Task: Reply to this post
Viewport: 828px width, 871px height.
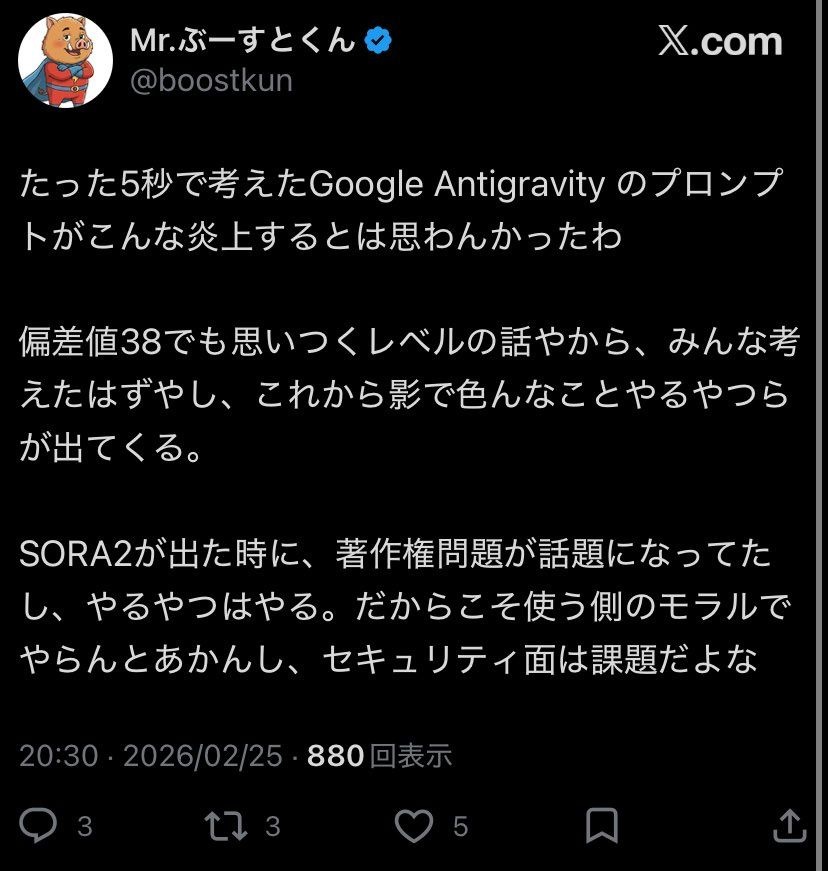Action: point(41,825)
